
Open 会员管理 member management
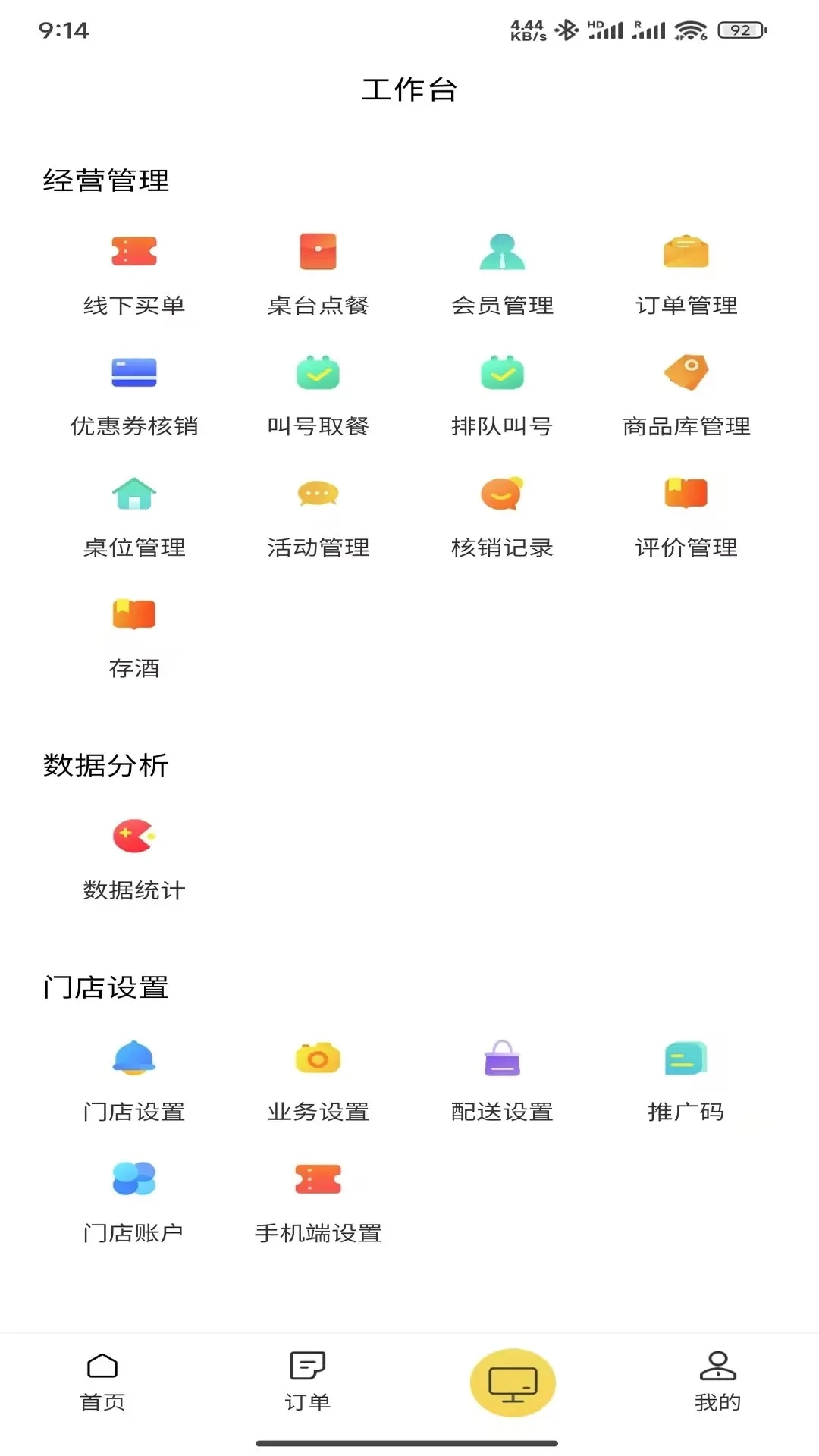click(x=503, y=273)
